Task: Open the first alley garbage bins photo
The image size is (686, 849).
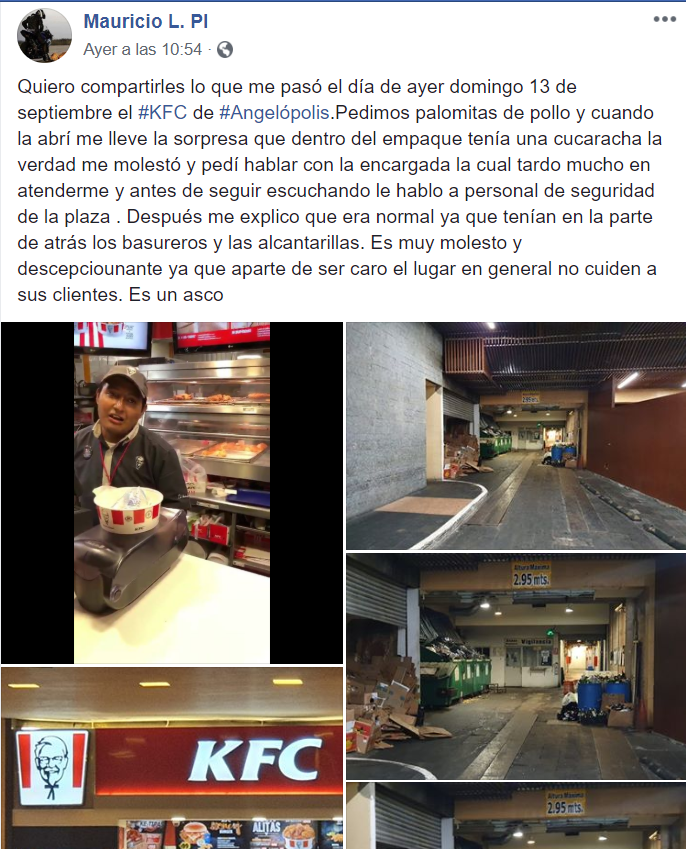Action: point(515,435)
